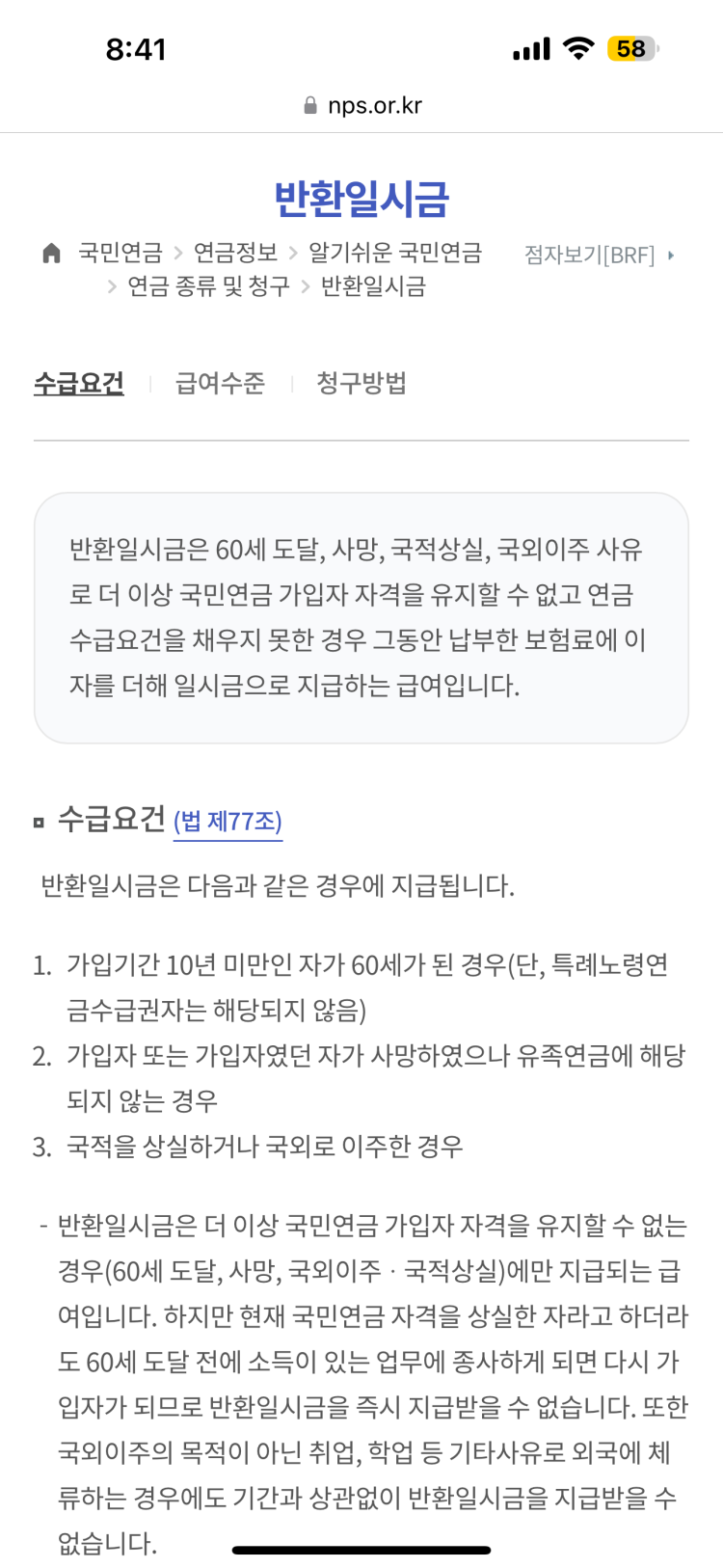Open the 알기쉬운 국민연금 breadcrumb
723x1568 pixels.
point(394,253)
